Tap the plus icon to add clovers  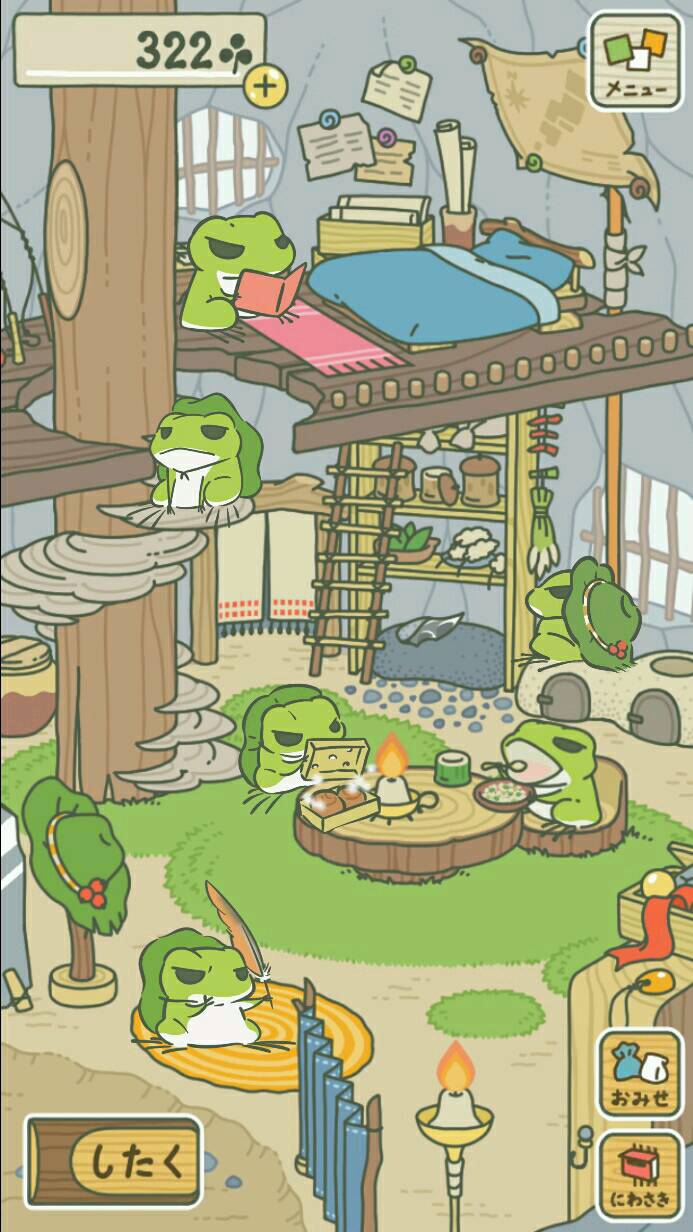(264, 85)
